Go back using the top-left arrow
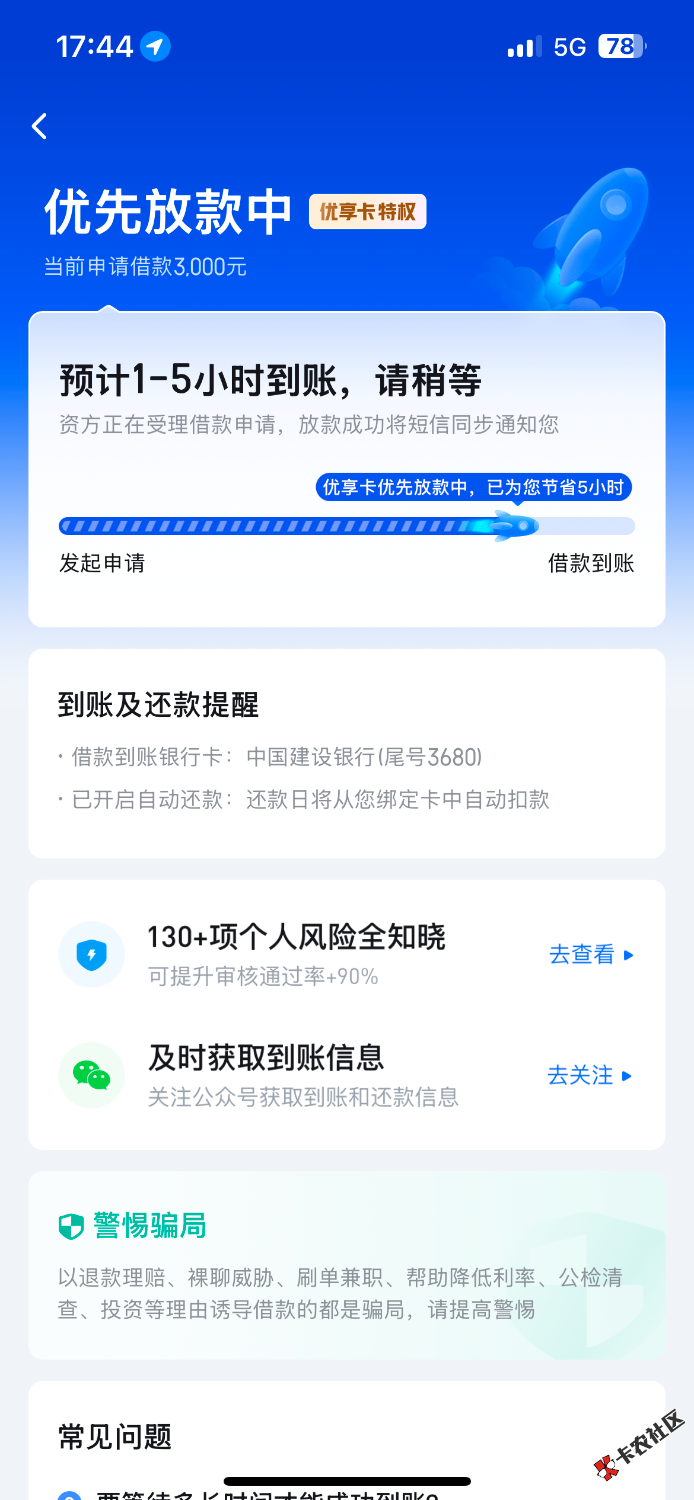The height and width of the screenshot is (1500, 694). pyautogui.click(x=40, y=126)
